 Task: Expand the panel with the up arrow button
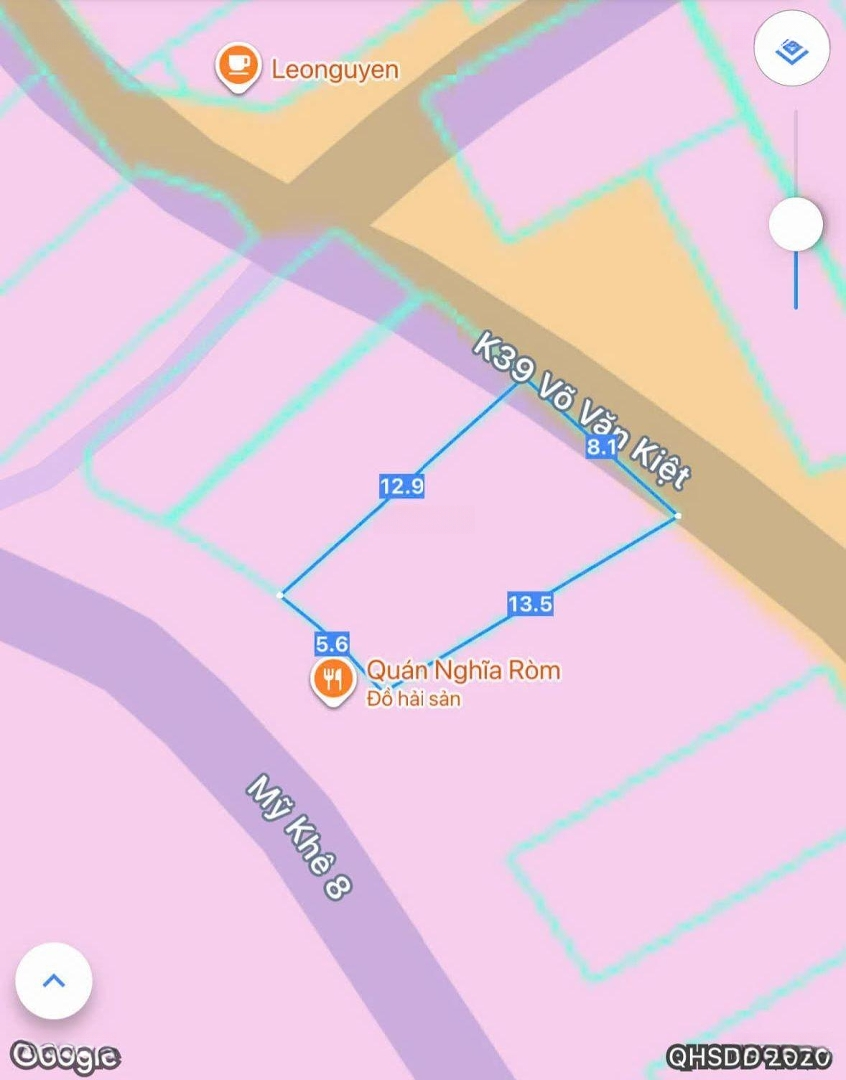pyautogui.click(x=54, y=980)
